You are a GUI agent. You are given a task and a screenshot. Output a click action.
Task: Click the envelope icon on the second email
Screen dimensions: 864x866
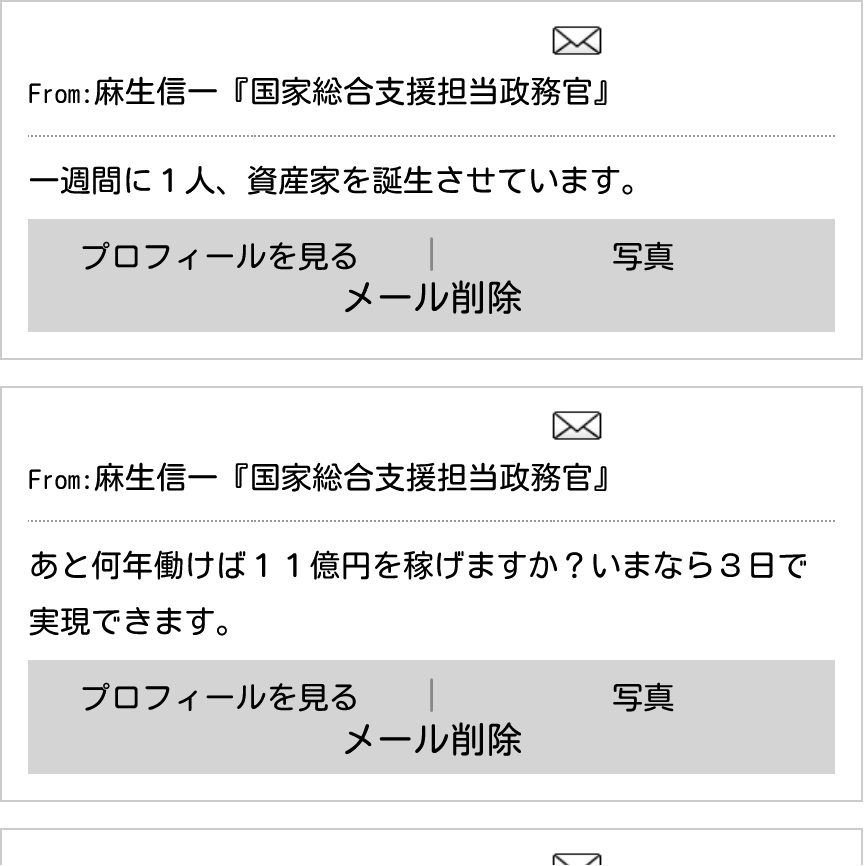(577, 425)
